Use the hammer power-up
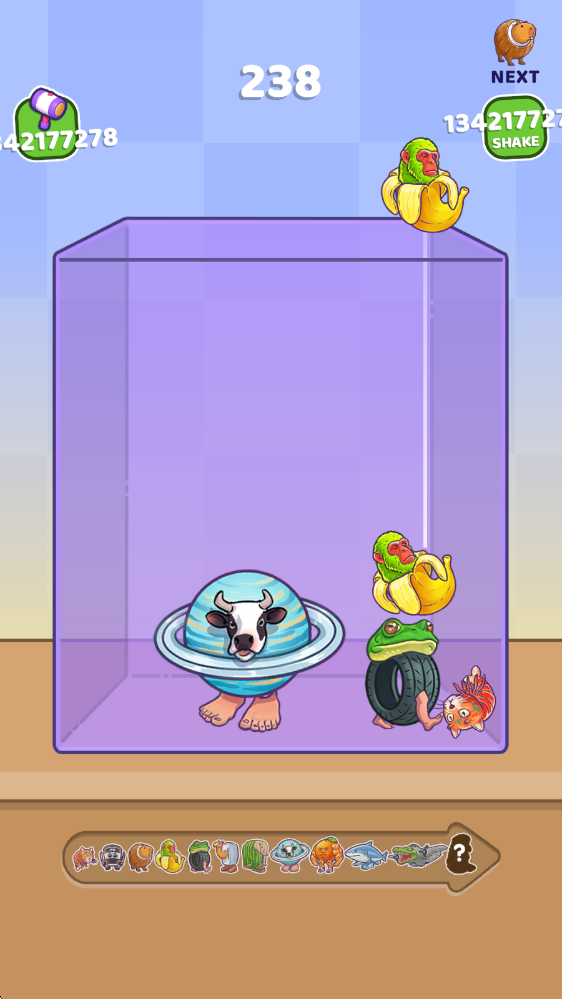 coord(47,124)
